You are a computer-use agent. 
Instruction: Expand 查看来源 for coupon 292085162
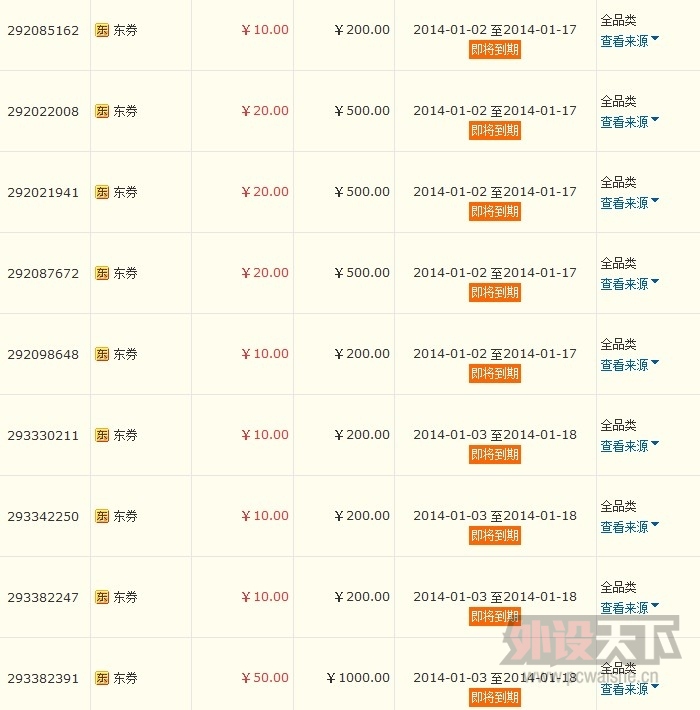[x=629, y=41]
